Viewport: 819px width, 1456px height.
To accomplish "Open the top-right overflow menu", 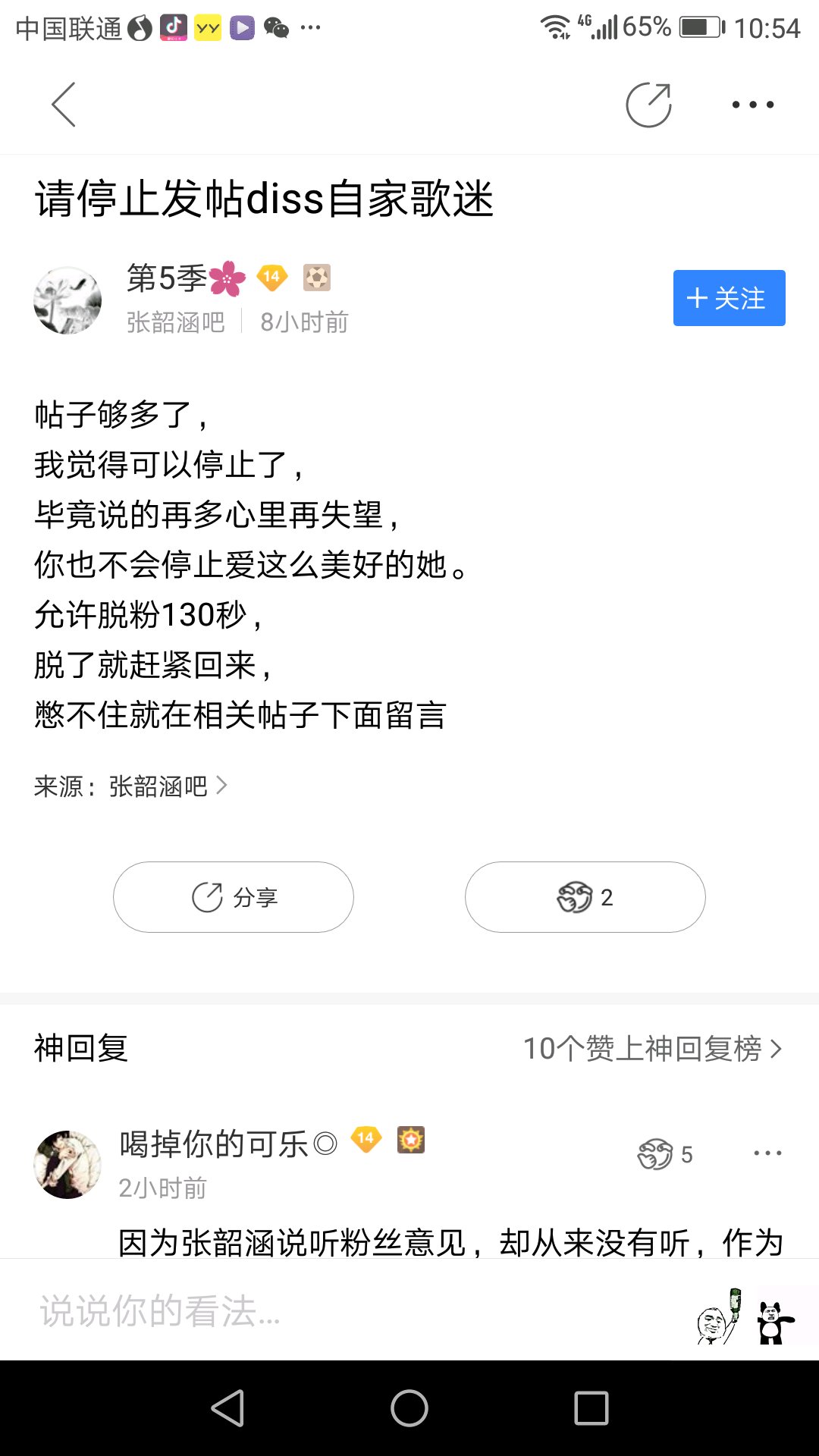I will coord(753,105).
